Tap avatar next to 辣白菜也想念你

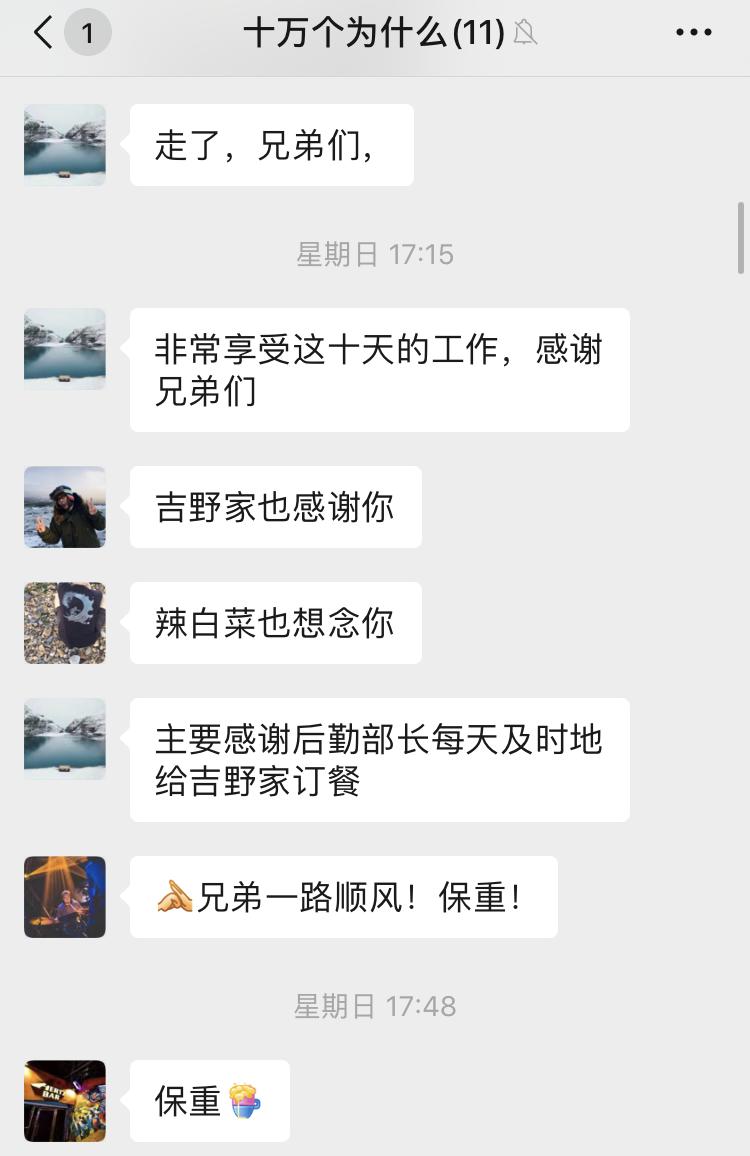65,623
